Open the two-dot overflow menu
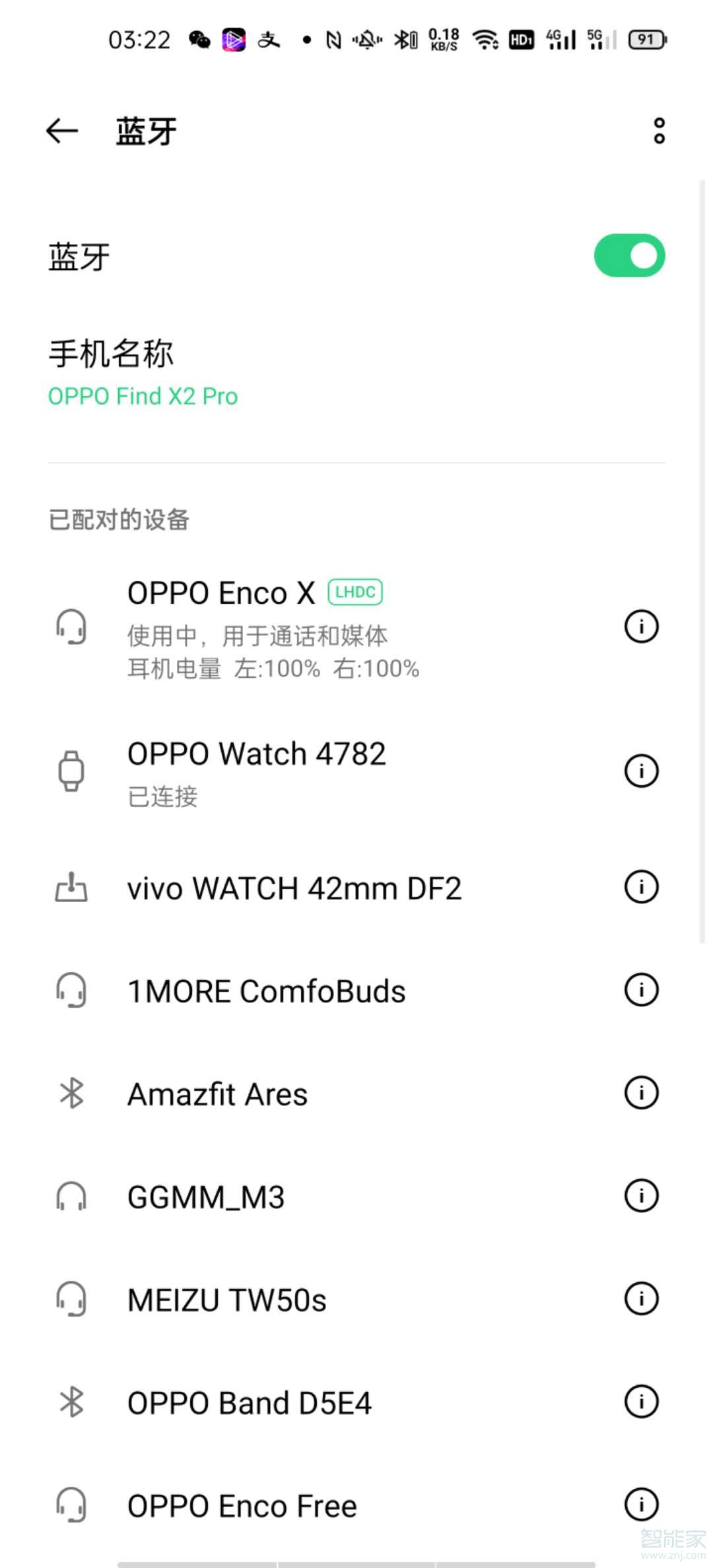 pos(659,131)
